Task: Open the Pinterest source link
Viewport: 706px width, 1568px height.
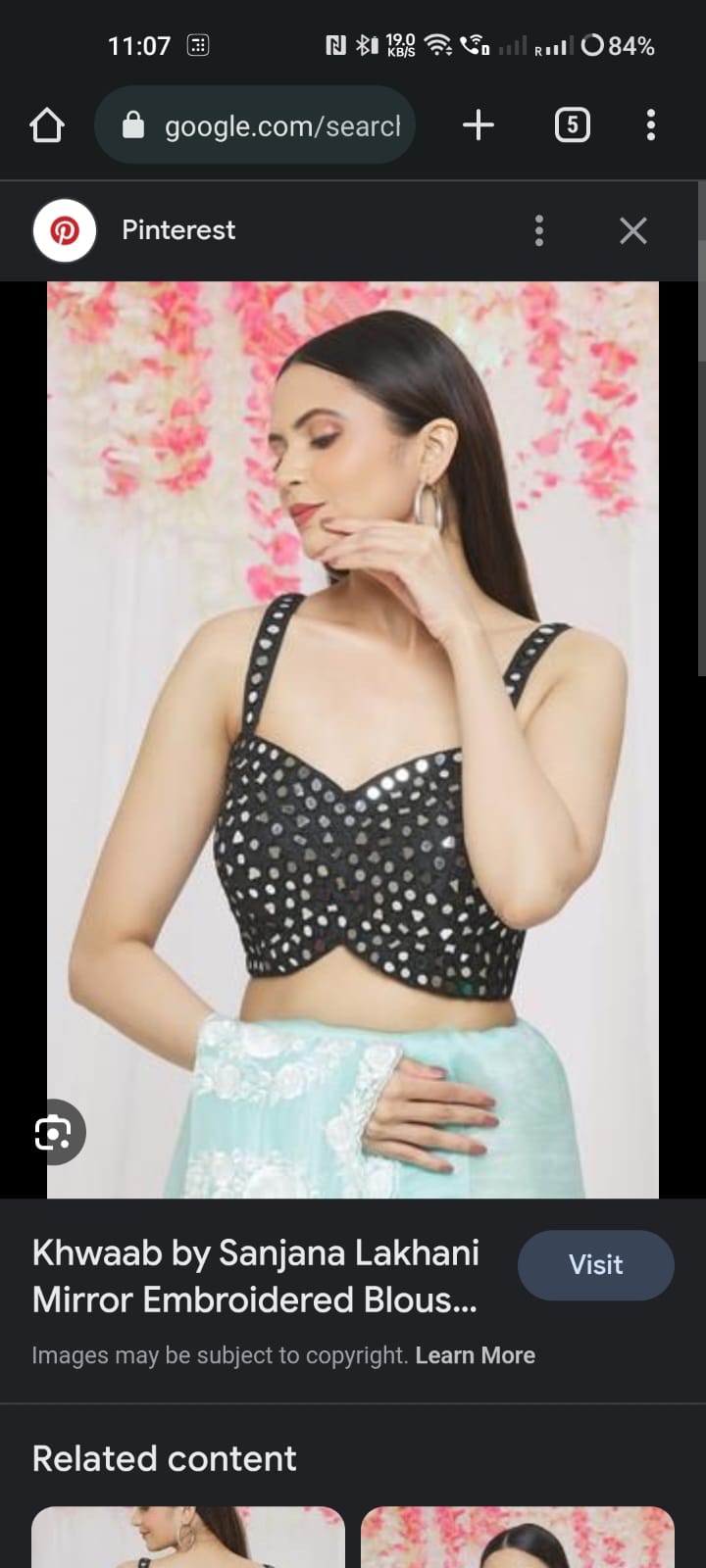Action: coord(176,230)
